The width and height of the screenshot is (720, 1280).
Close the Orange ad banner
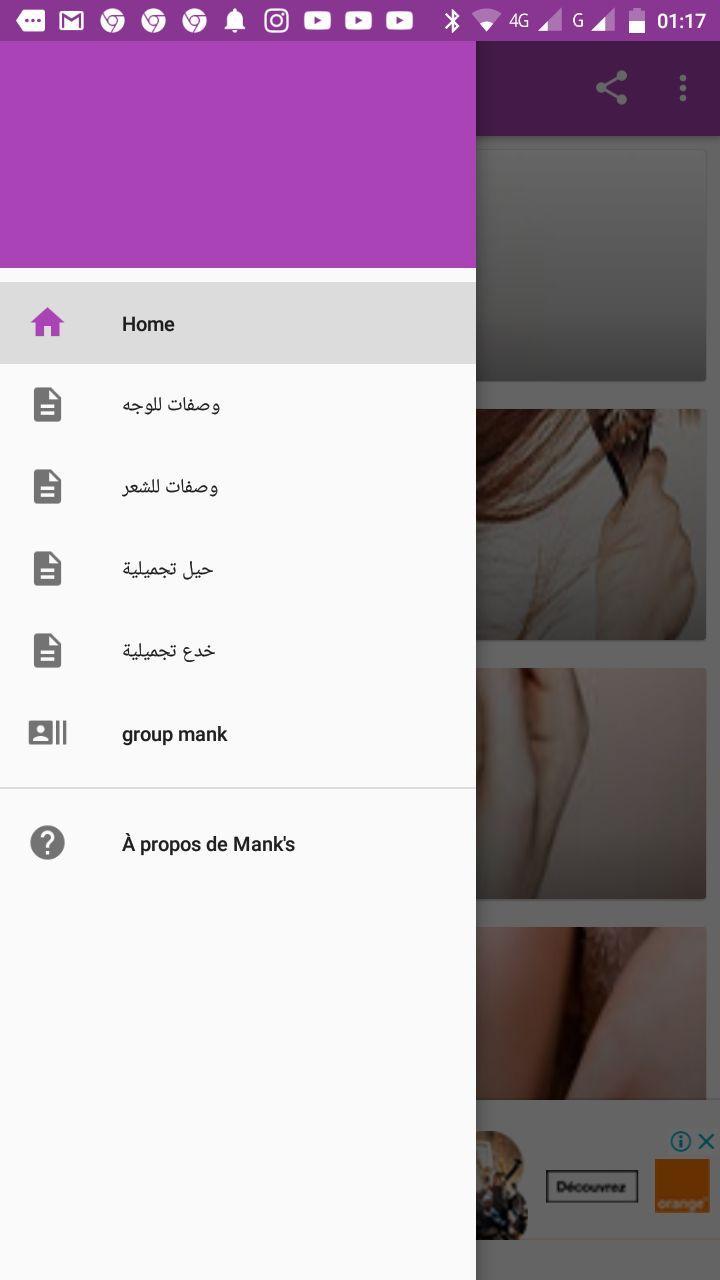tap(706, 1141)
